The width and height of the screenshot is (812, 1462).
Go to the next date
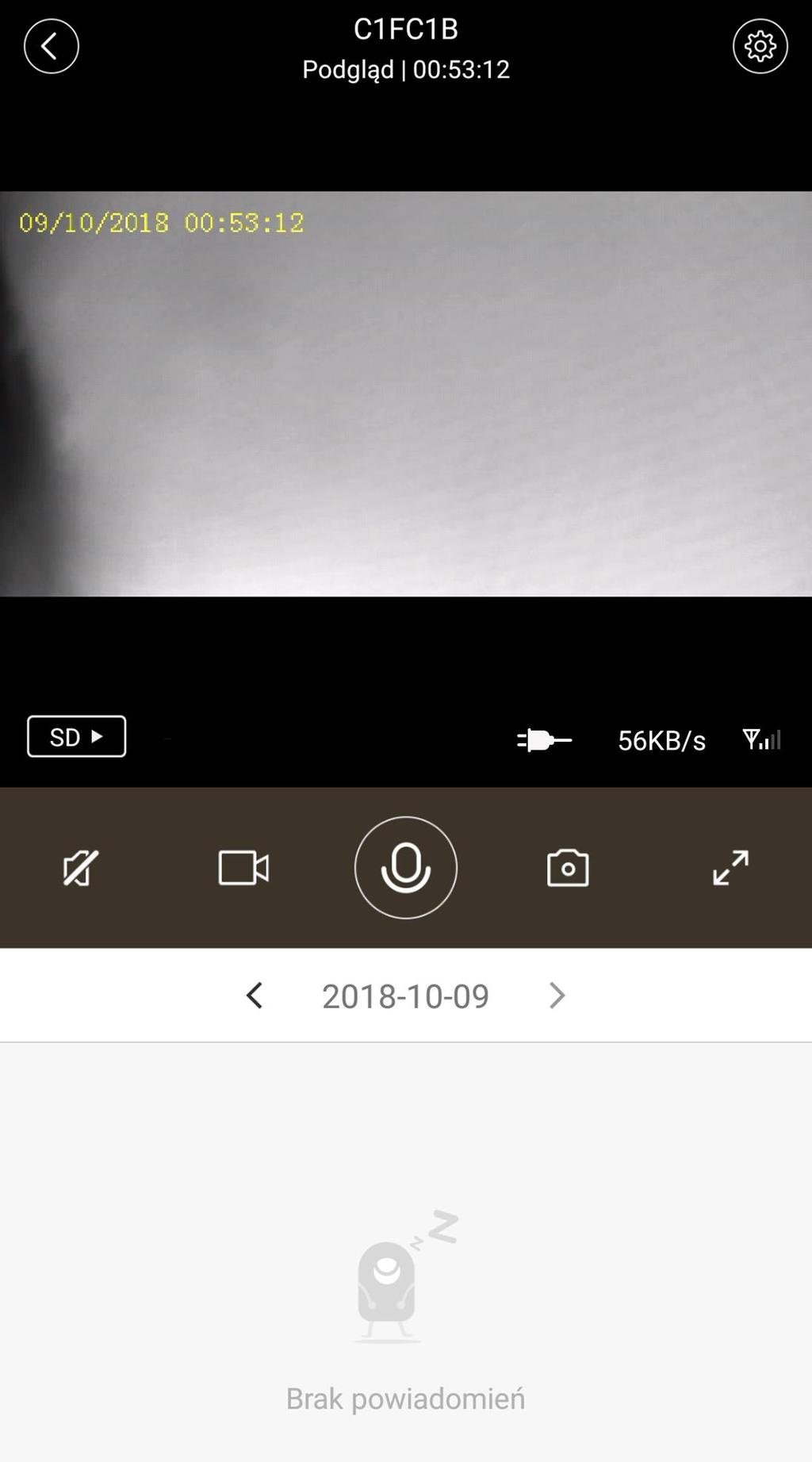557,996
